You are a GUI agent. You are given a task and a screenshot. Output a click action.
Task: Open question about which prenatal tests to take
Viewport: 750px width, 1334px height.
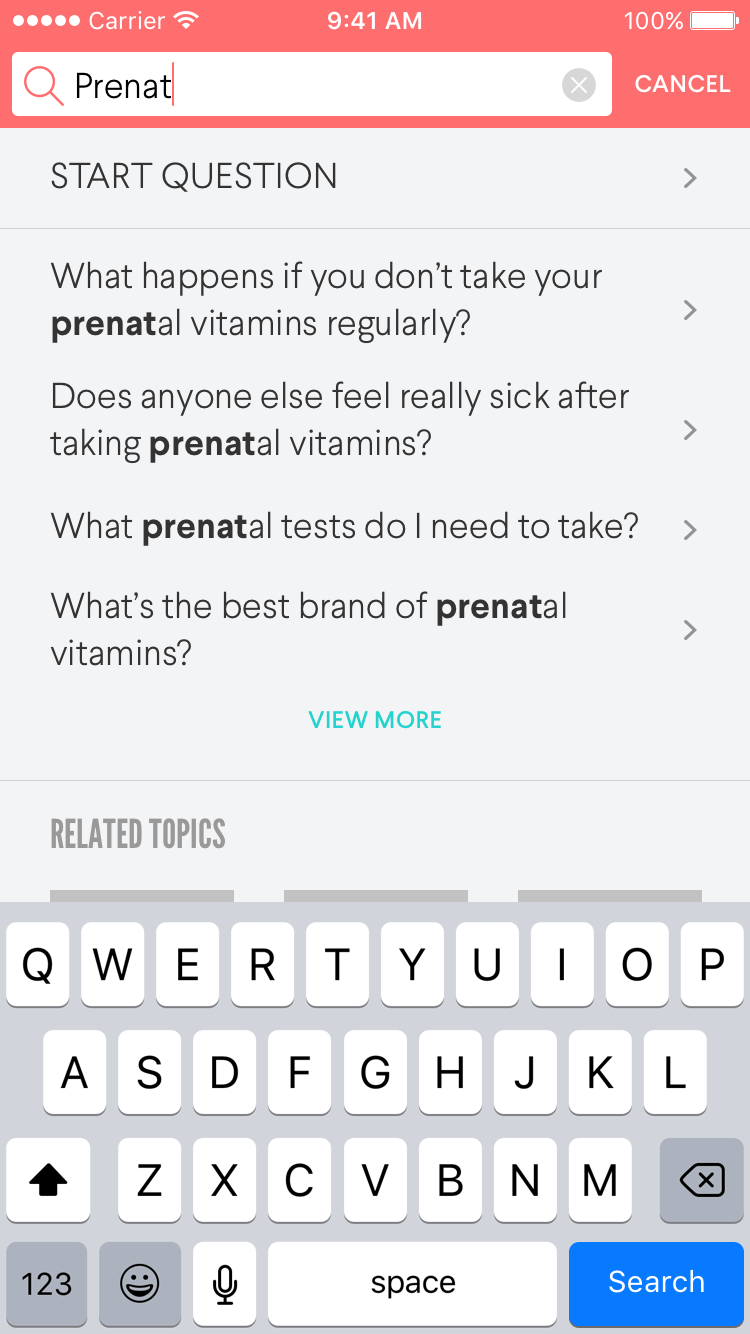[374, 527]
